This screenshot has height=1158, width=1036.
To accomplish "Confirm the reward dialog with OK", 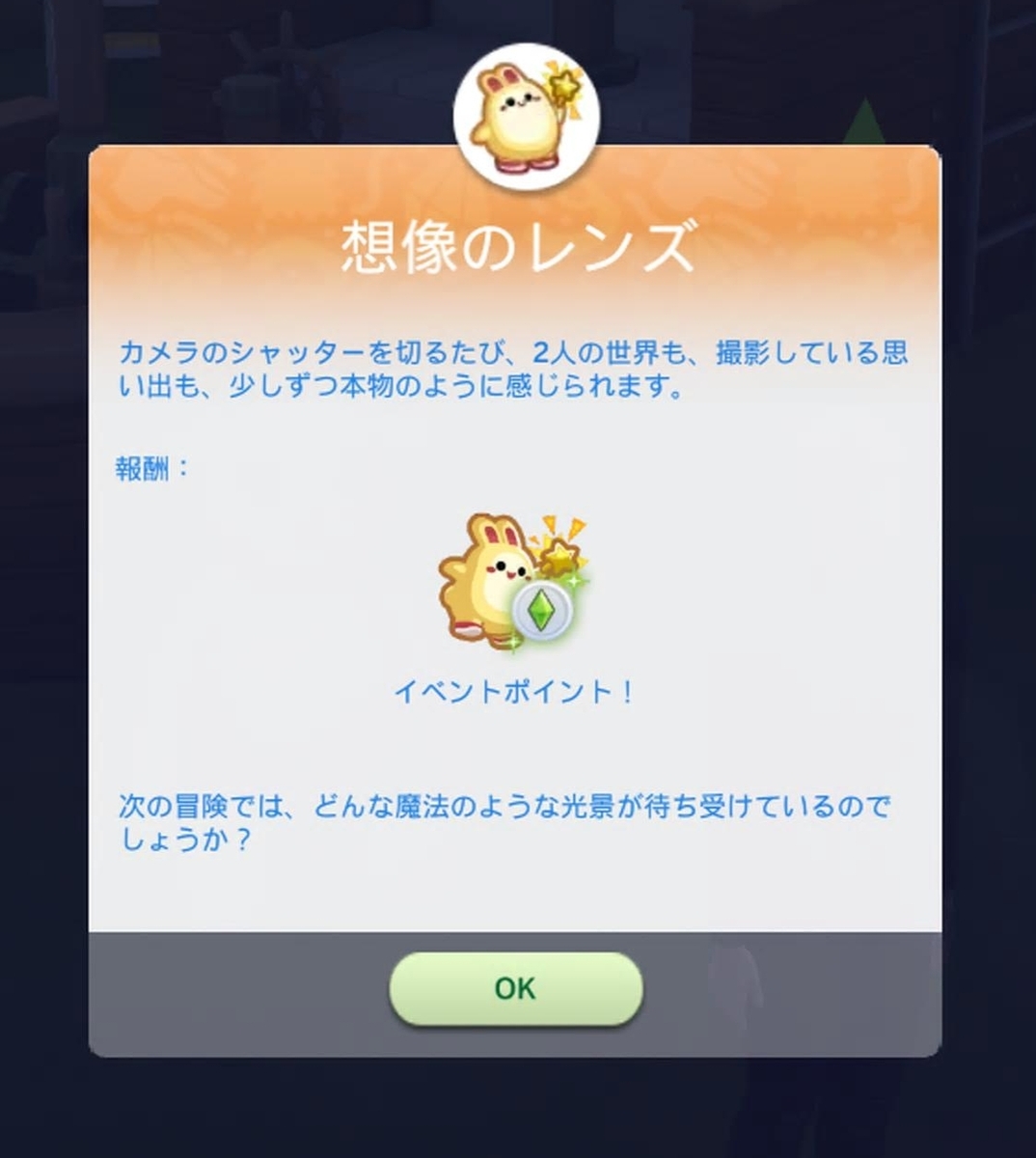I will [515, 988].
